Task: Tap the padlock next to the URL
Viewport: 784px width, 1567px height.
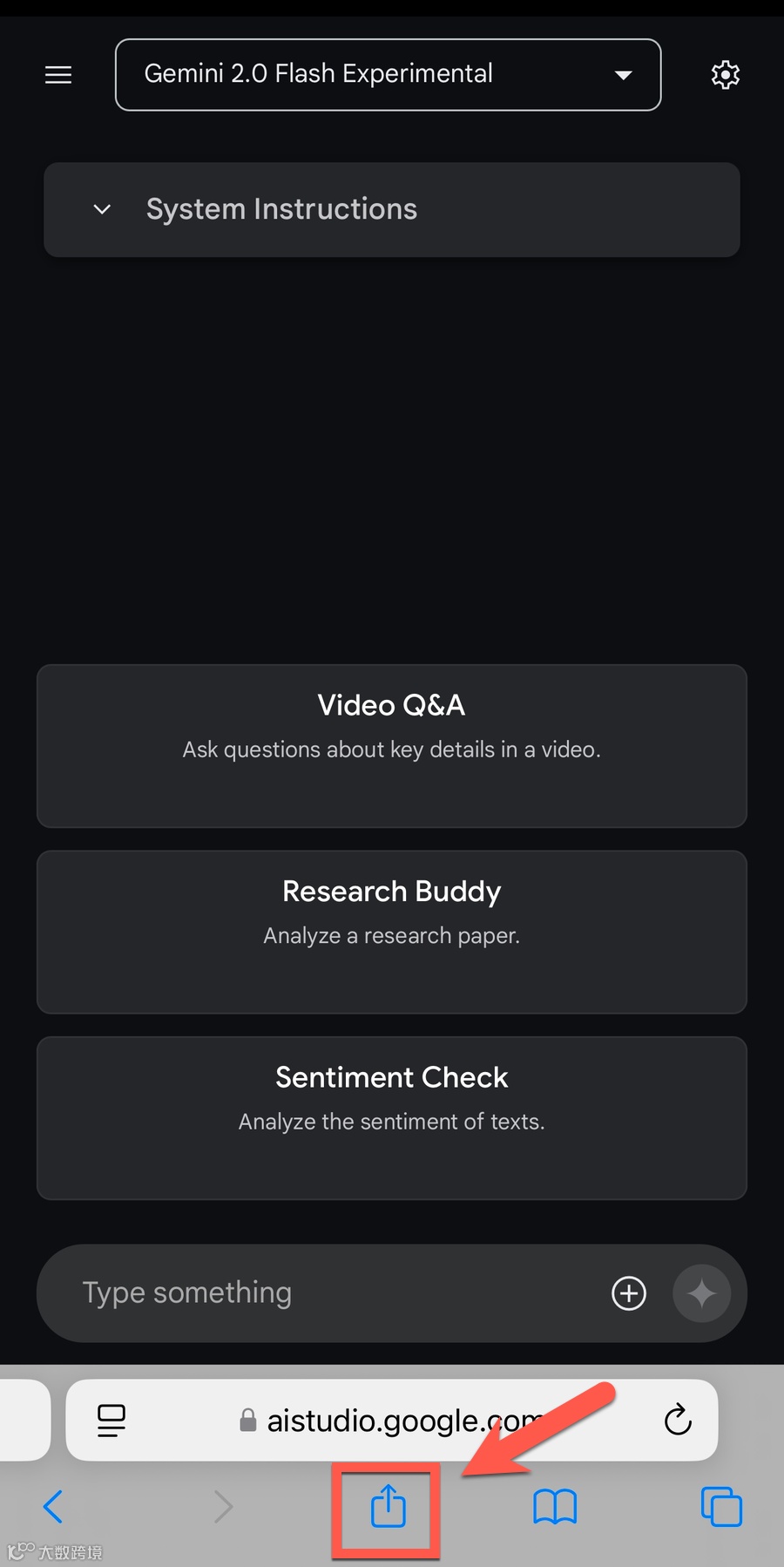Action: 247,1420
